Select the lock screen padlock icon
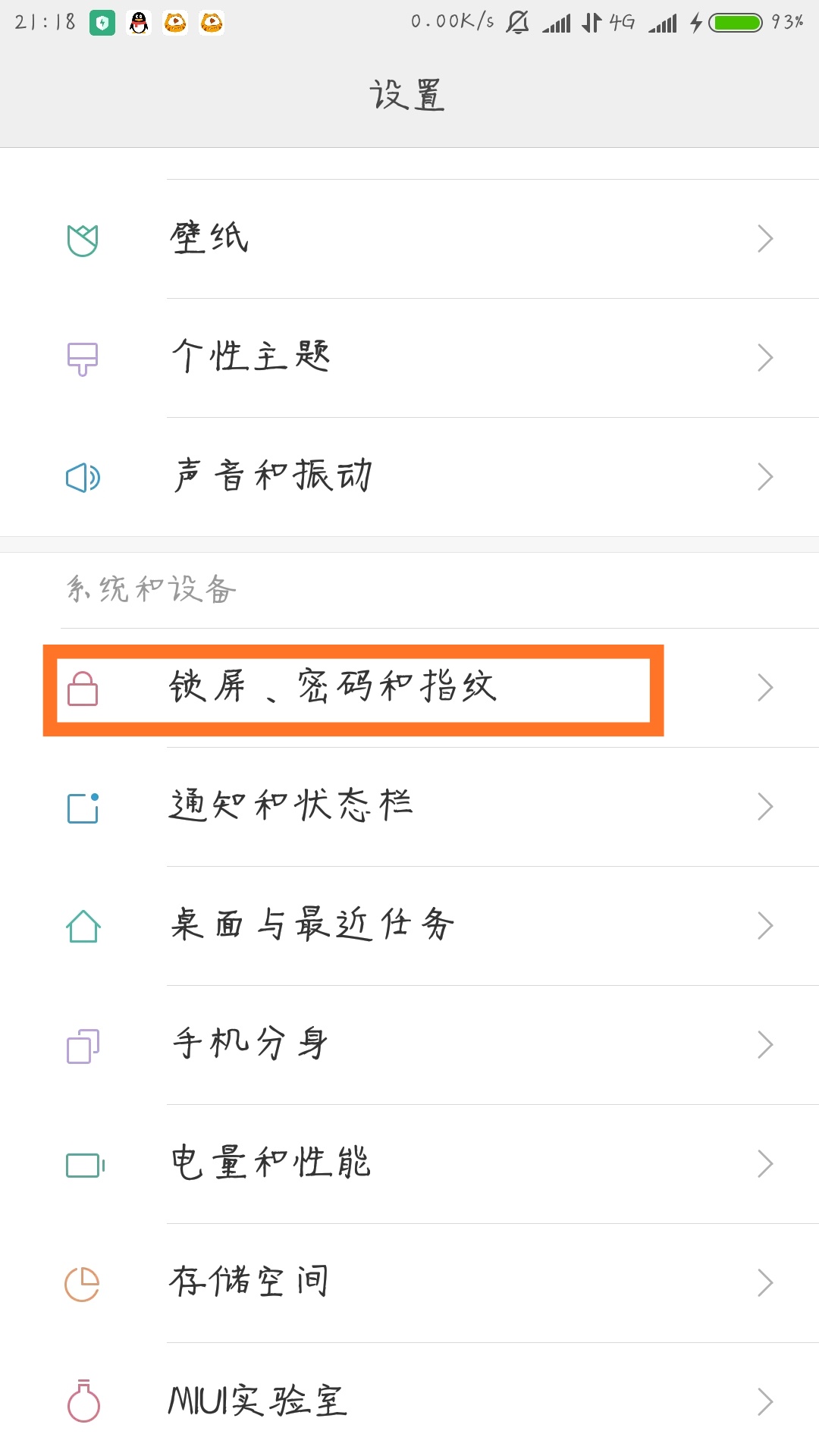Image resolution: width=819 pixels, height=1456 pixels. click(x=83, y=689)
